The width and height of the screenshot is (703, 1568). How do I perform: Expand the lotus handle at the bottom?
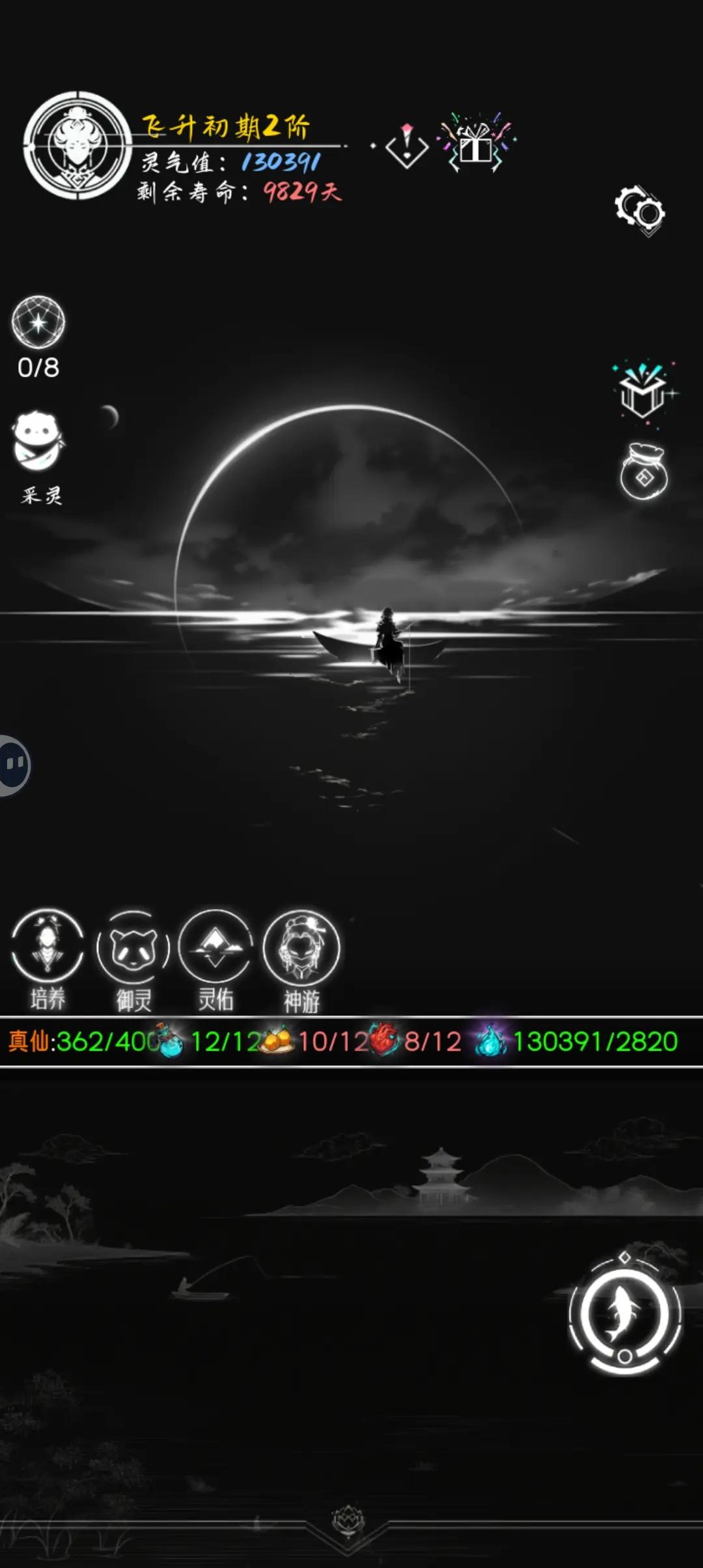[x=349, y=1521]
